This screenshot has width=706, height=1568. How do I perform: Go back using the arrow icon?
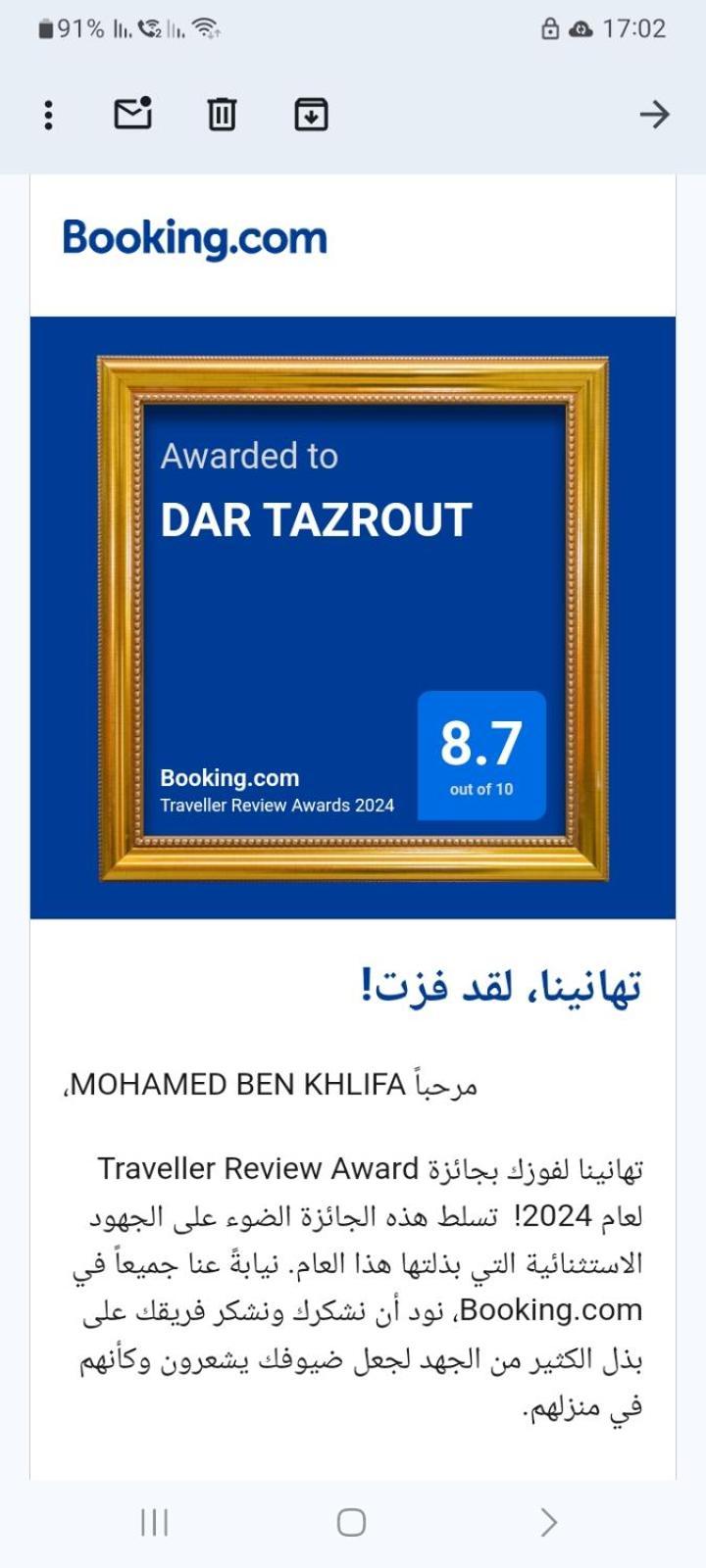(x=654, y=115)
